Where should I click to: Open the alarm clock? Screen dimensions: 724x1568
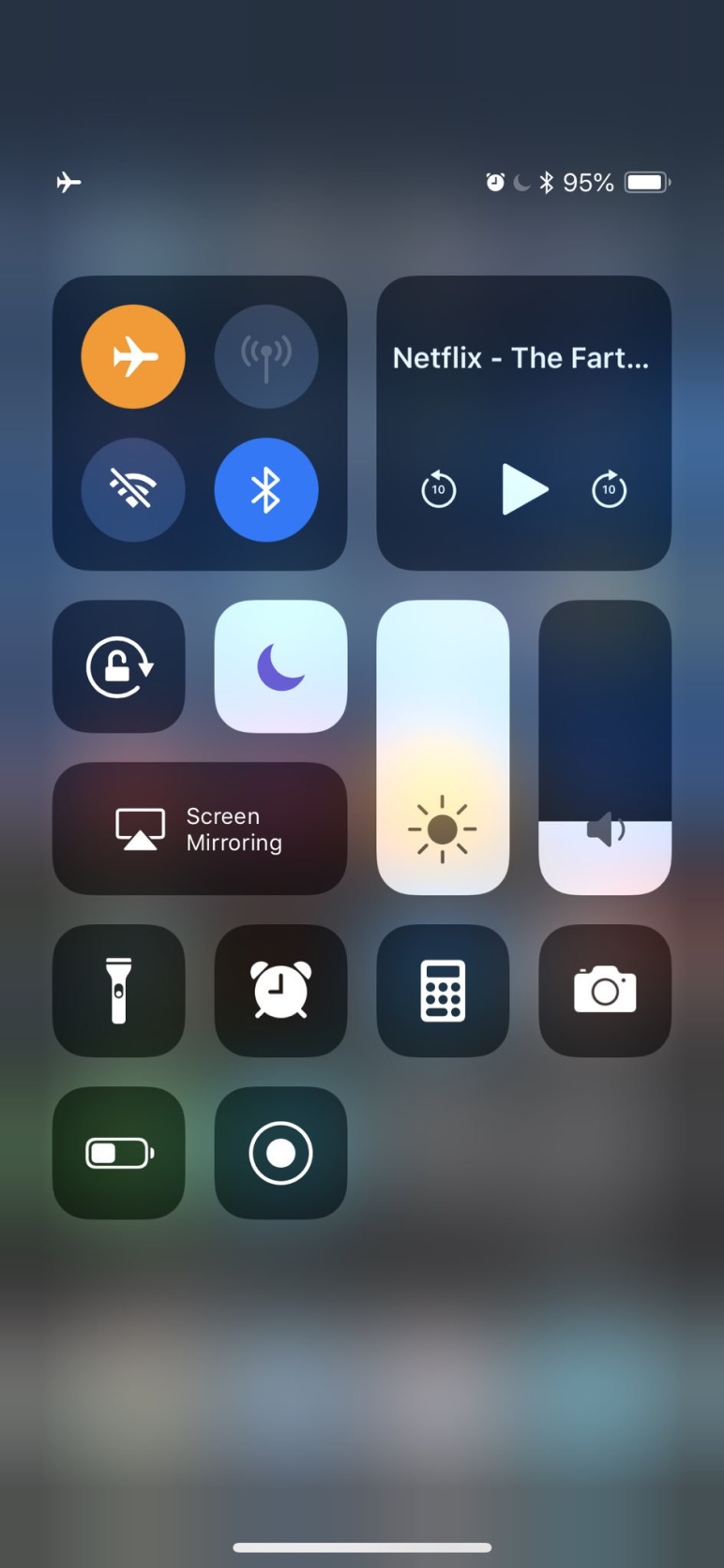pyautogui.click(x=280, y=991)
